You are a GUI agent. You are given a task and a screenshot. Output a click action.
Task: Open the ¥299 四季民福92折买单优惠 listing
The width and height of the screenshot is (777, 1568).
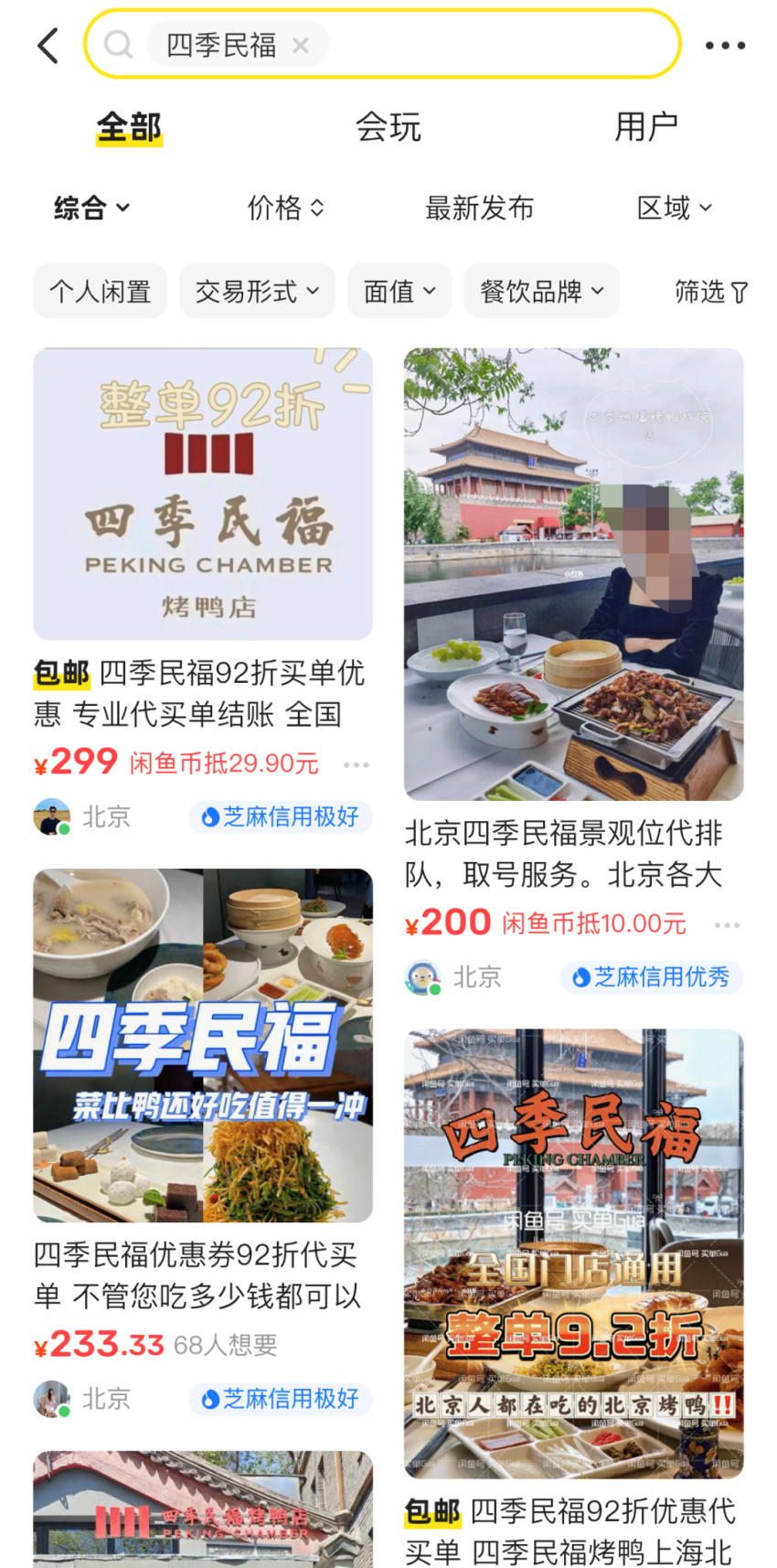(x=203, y=492)
